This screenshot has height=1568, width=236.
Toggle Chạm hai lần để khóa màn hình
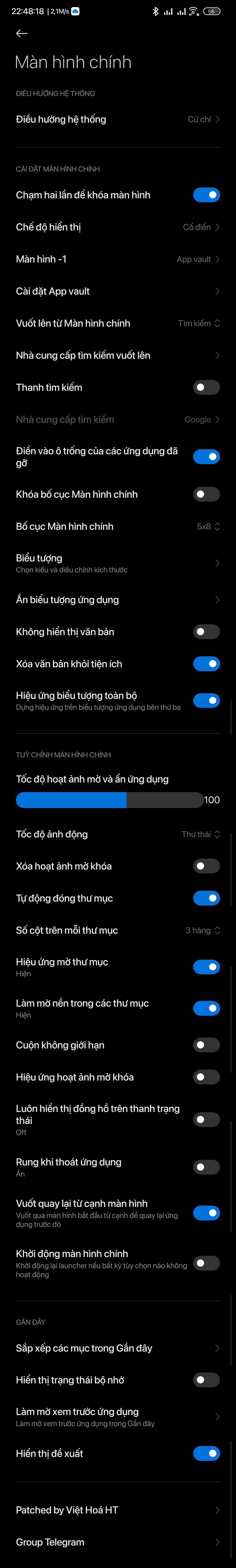(x=206, y=195)
